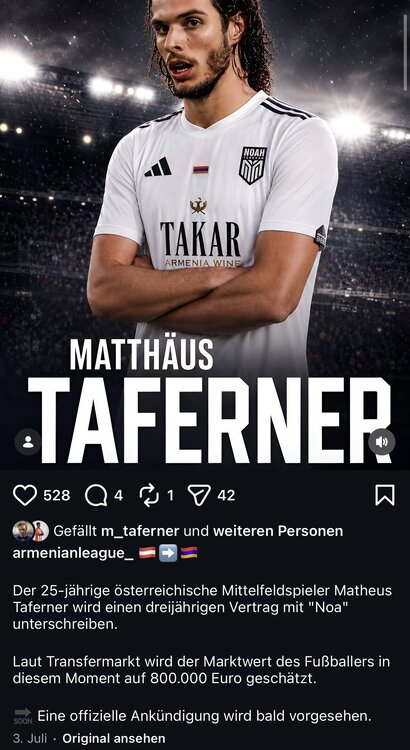
Task: Open the m_taferner profile from likes
Action: coord(140,531)
